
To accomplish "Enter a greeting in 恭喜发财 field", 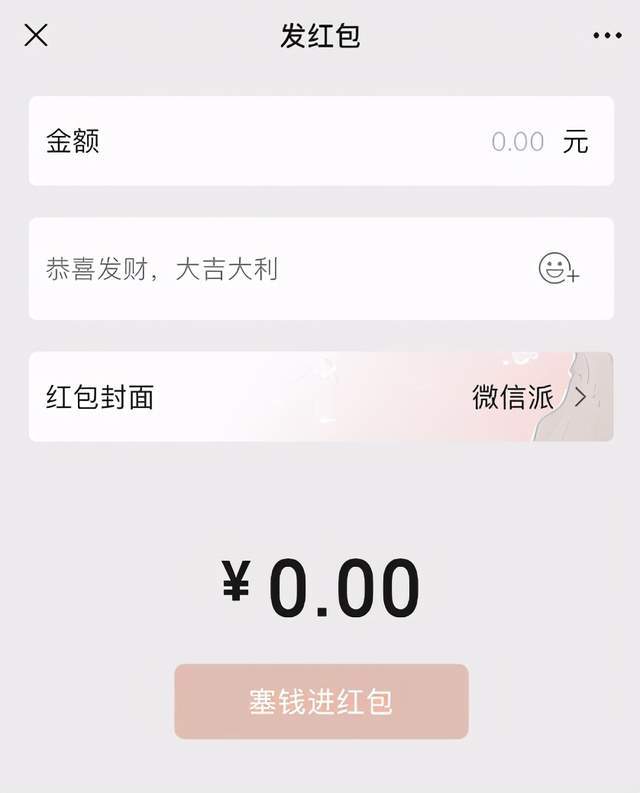I will click(270, 269).
